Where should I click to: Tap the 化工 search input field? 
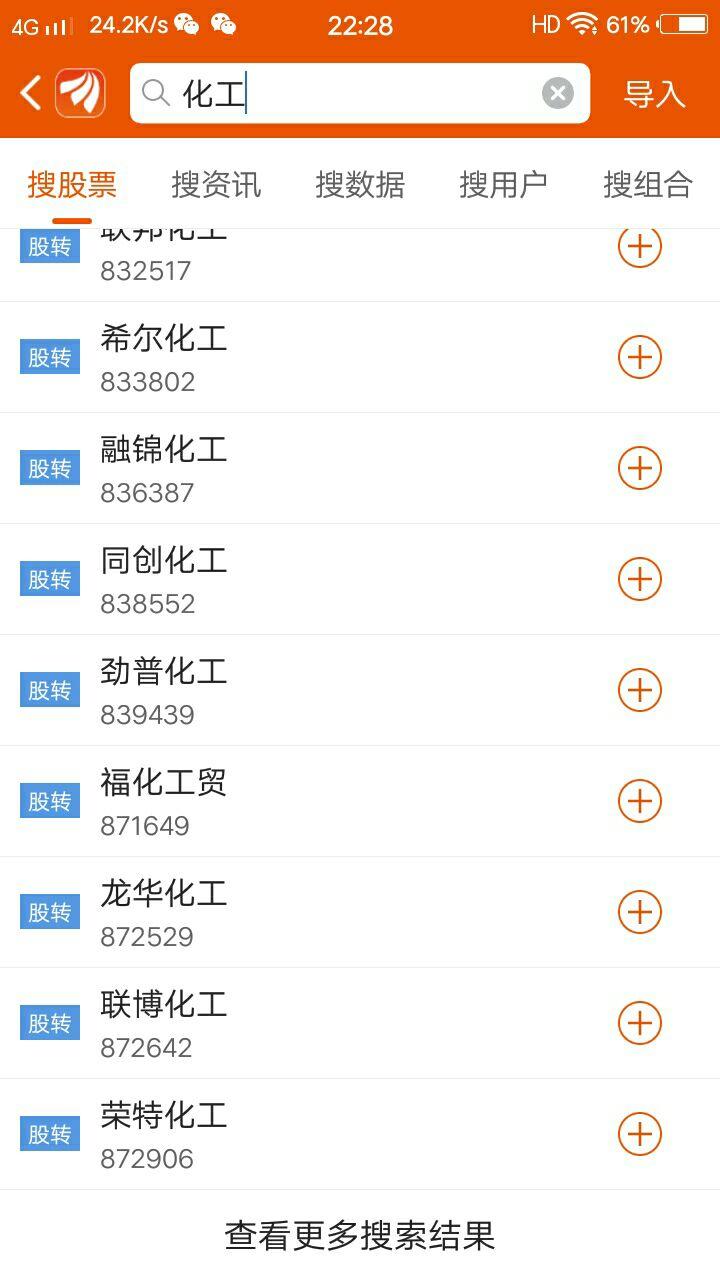click(x=360, y=93)
